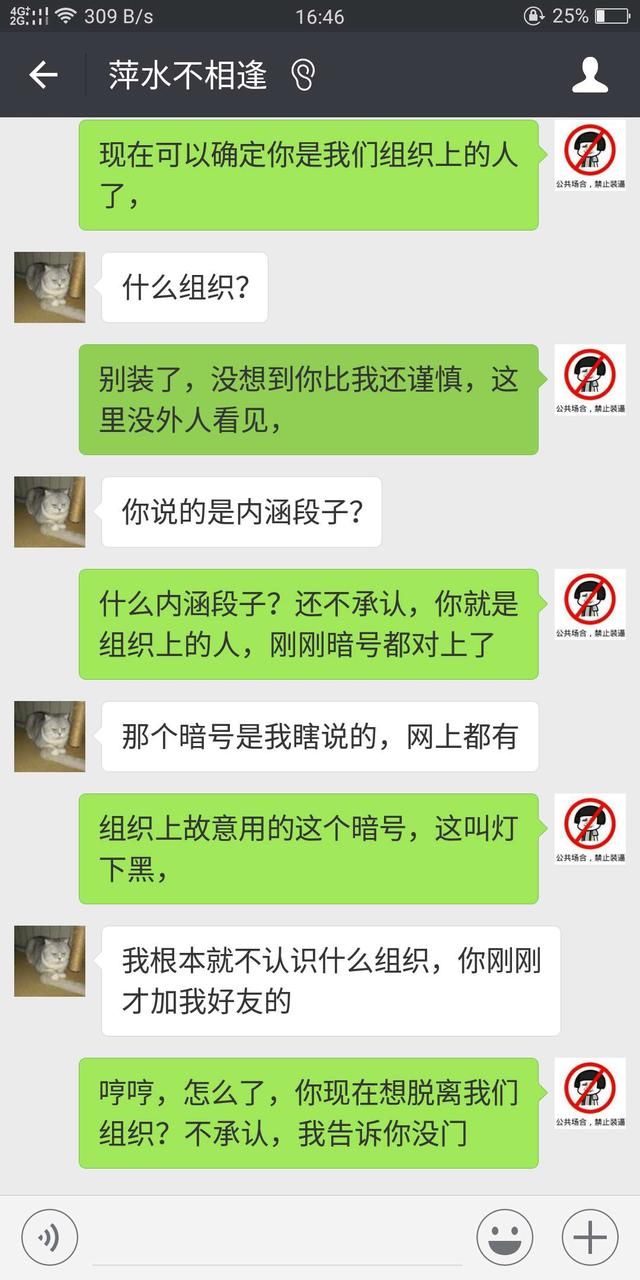The width and height of the screenshot is (640, 1280).
Task: Tap the message text input field
Action: (x=275, y=1238)
